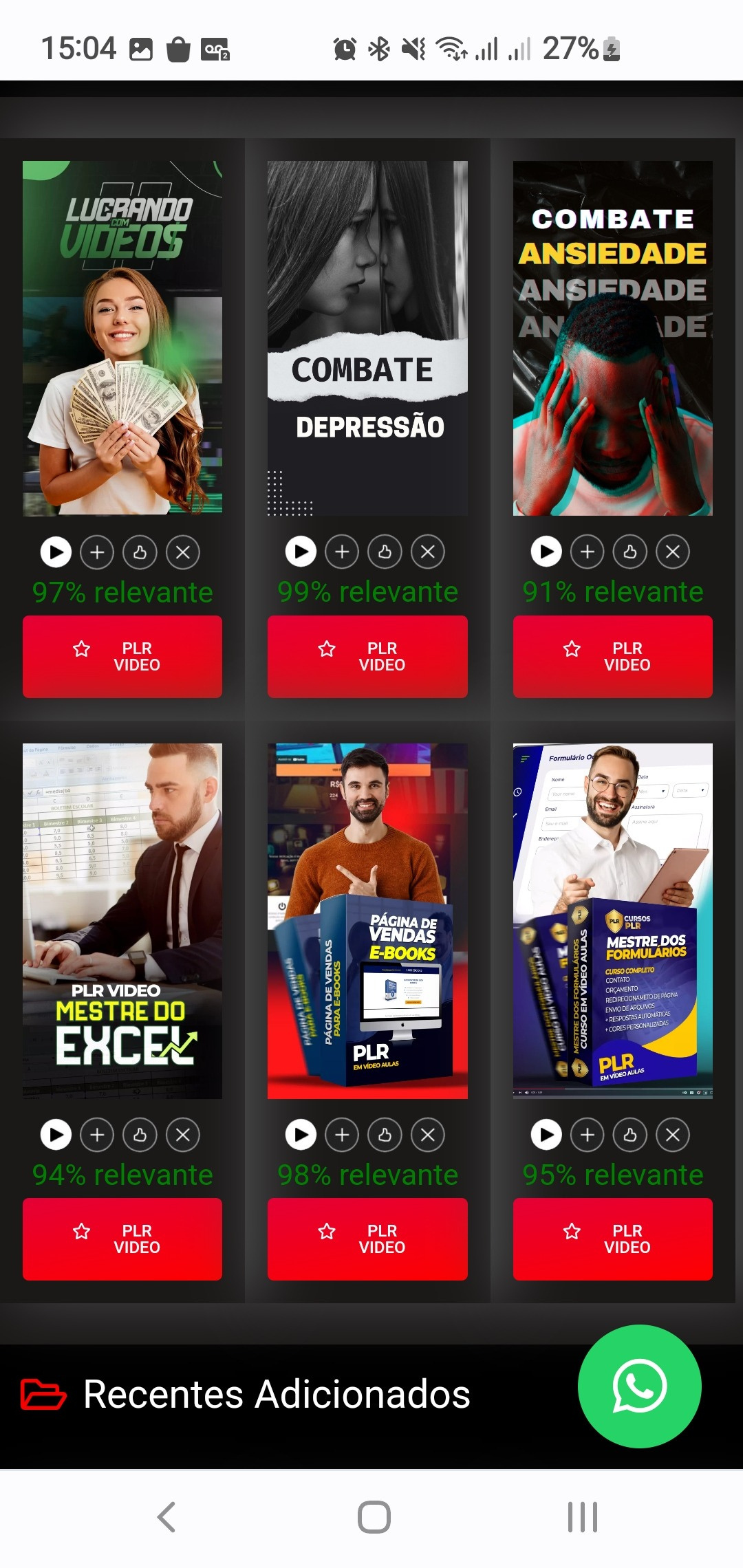Like the Página de Vendas E-books course
This screenshot has width=743, height=1568.
click(x=385, y=1135)
